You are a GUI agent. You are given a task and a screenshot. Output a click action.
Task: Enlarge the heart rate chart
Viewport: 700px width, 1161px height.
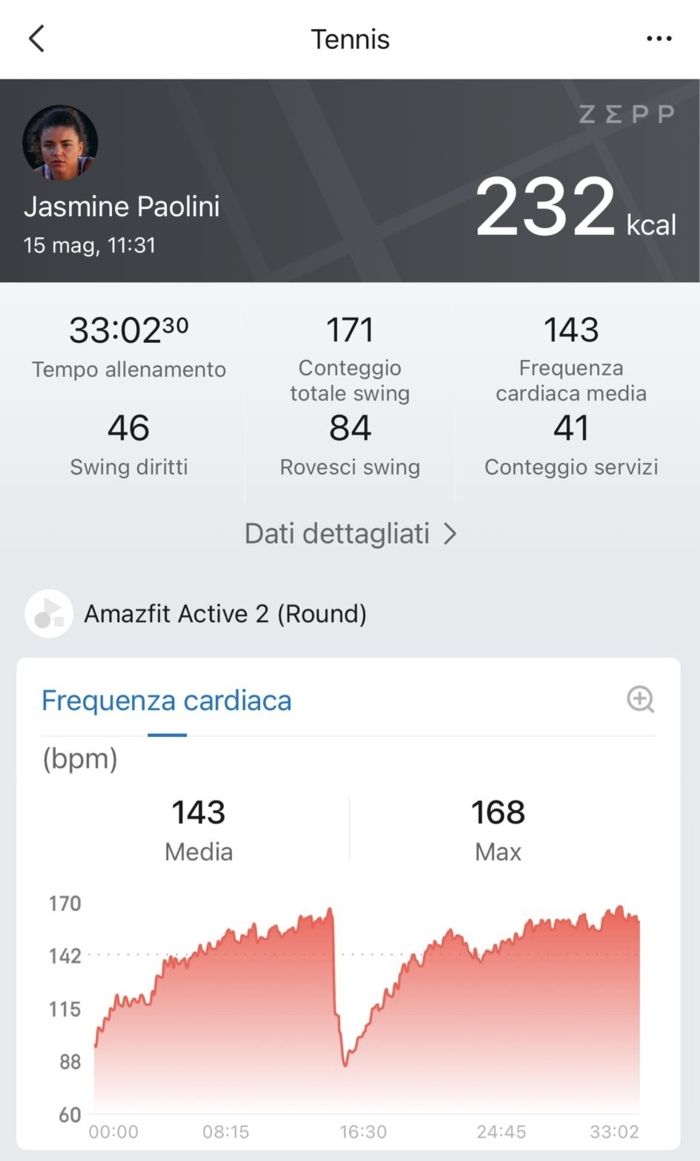tap(640, 699)
